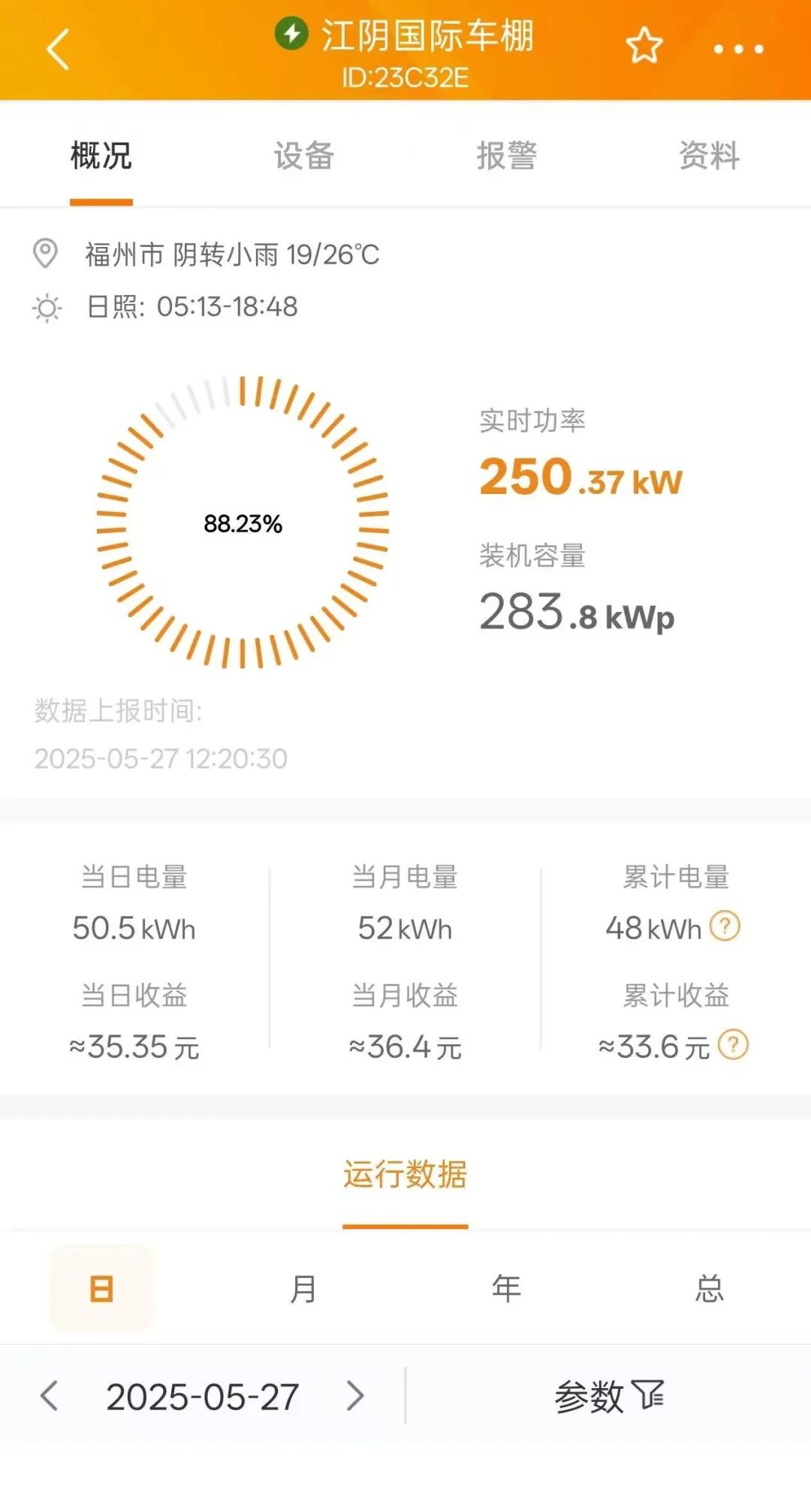Open the 参数 filter

(x=608, y=1396)
